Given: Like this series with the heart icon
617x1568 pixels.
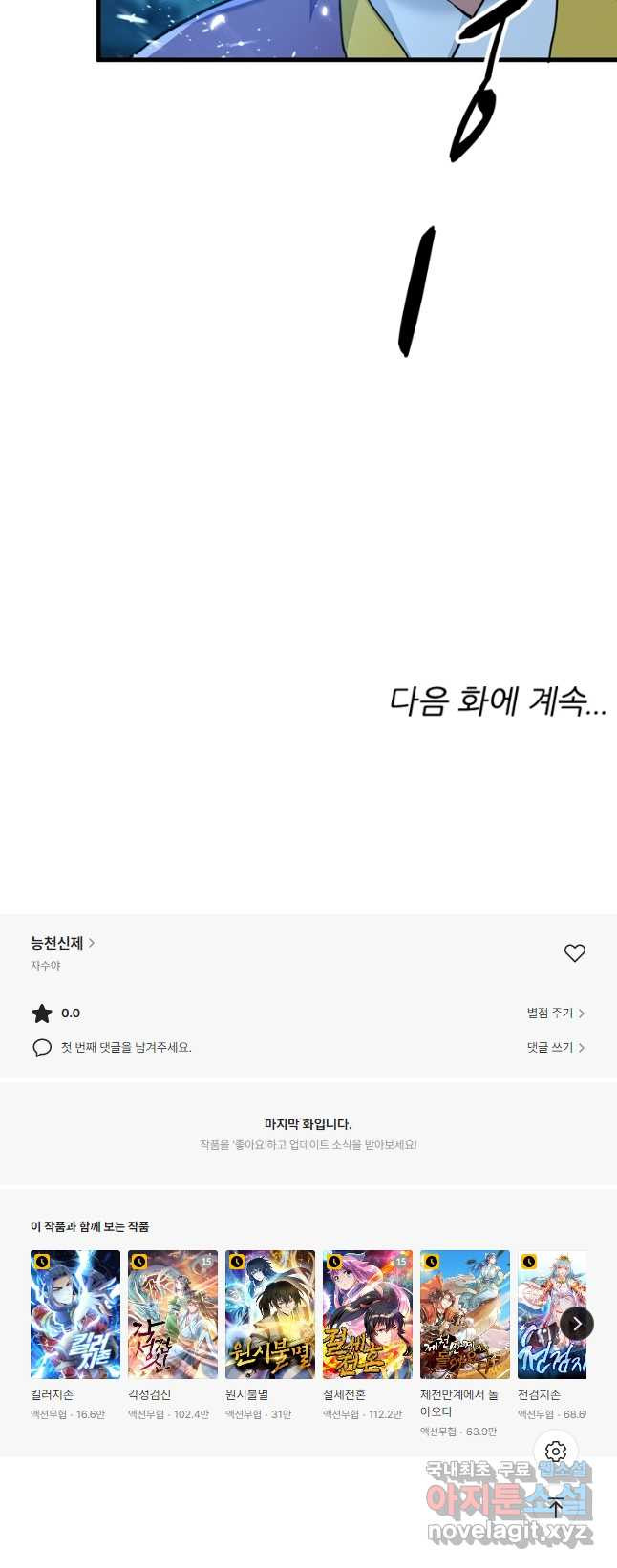Looking at the screenshot, I should click(x=574, y=952).
